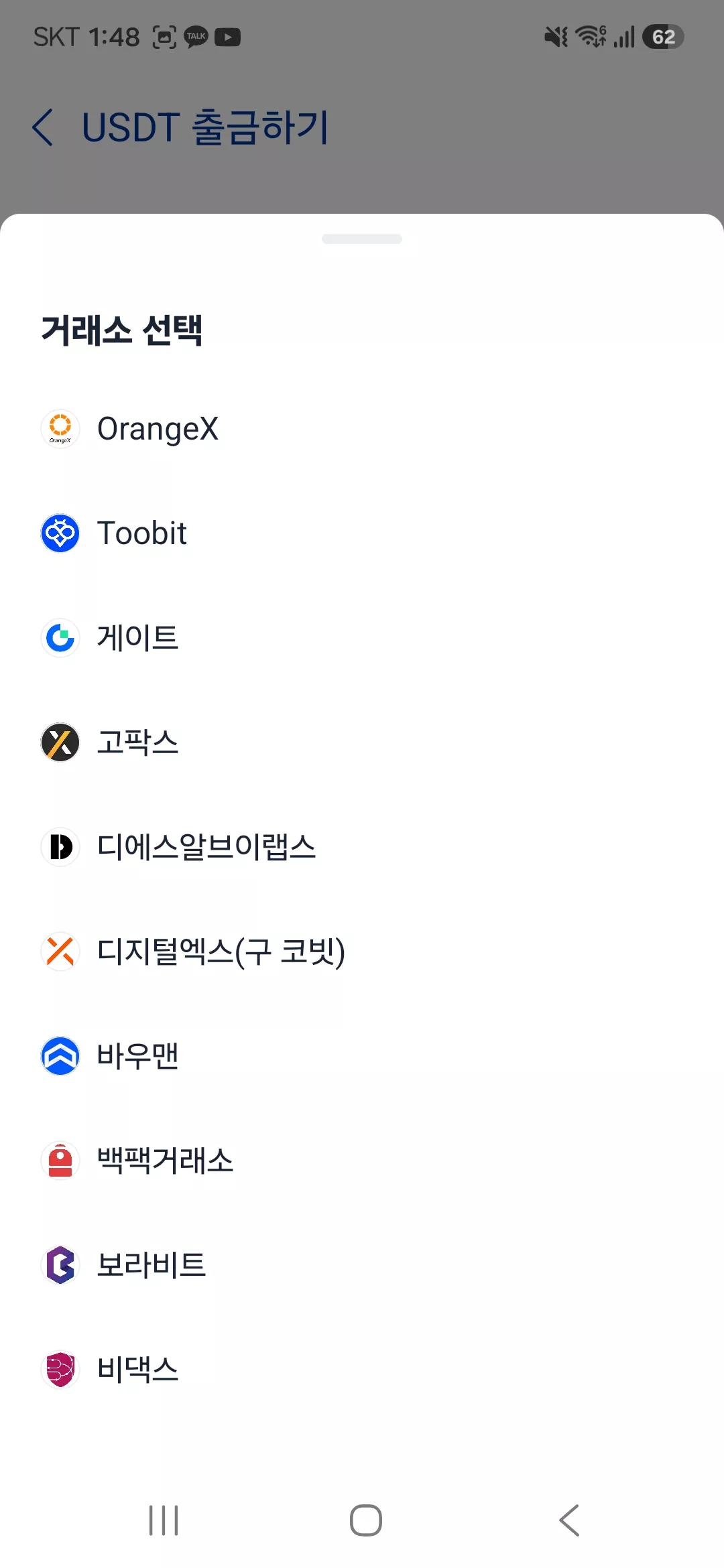The height and width of the screenshot is (1568, 724).
Task: Choose 보라비트 exchange
Action: pyautogui.click(x=362, y=1265)
